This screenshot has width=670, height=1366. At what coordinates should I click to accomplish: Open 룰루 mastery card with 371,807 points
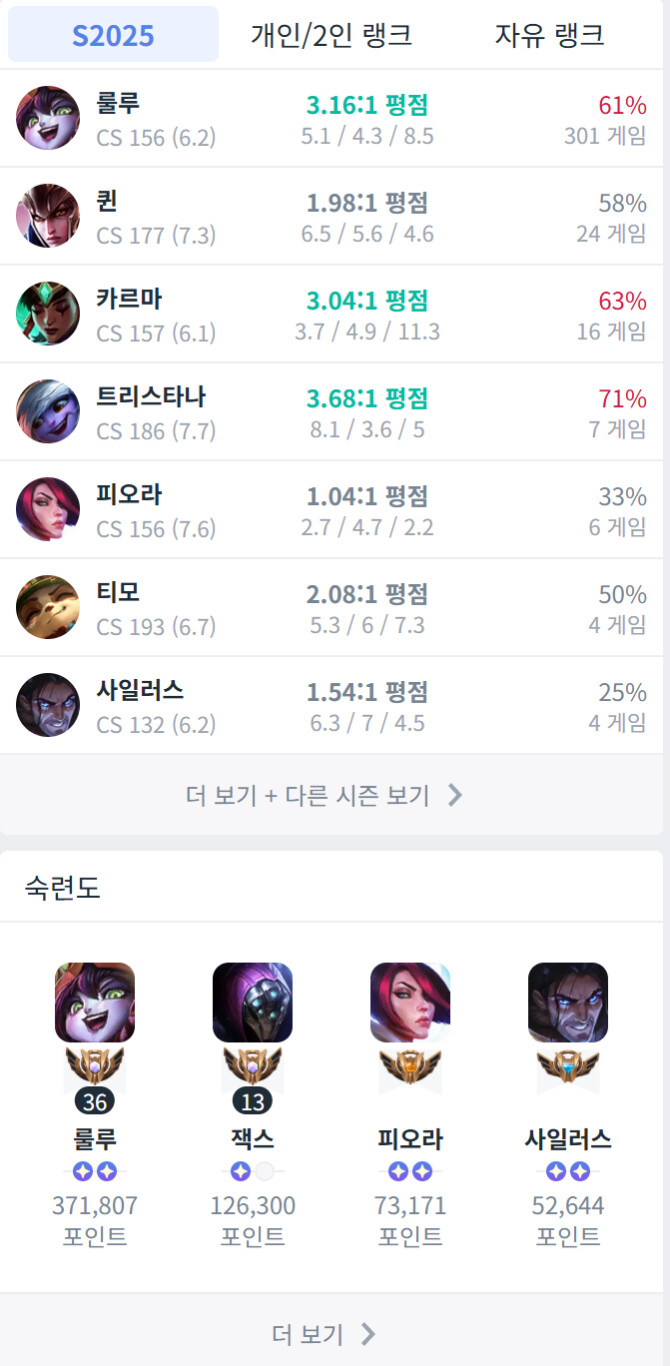coord(95,1100)
